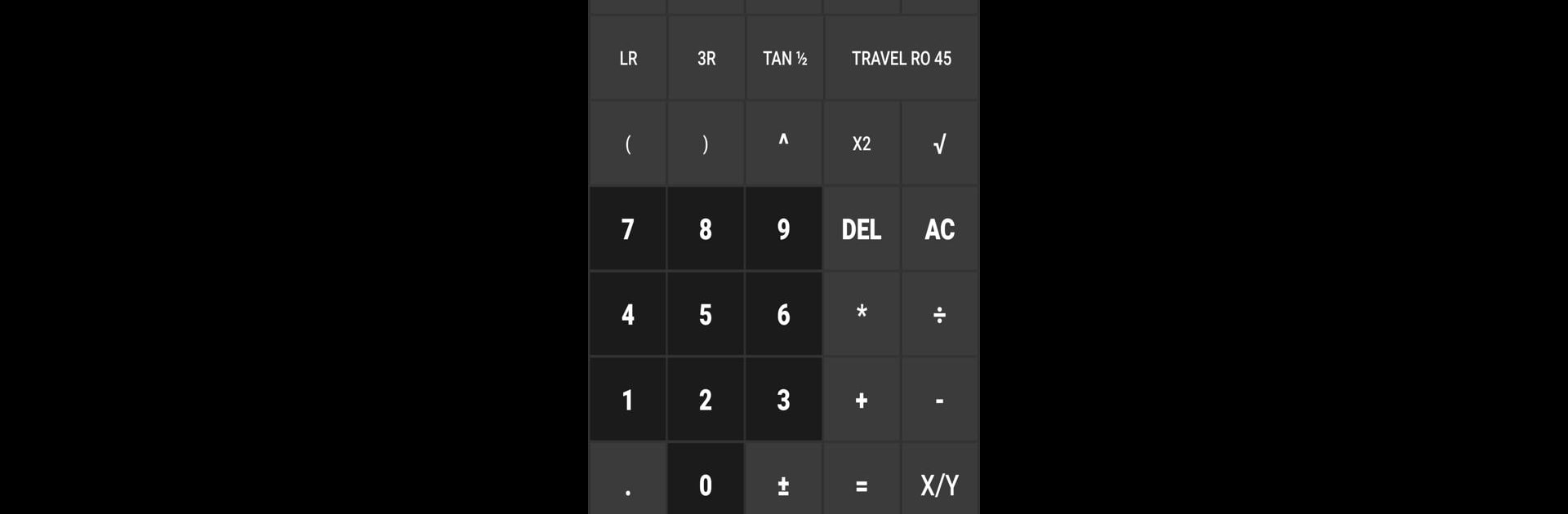Tap the division key

[939, 315]
